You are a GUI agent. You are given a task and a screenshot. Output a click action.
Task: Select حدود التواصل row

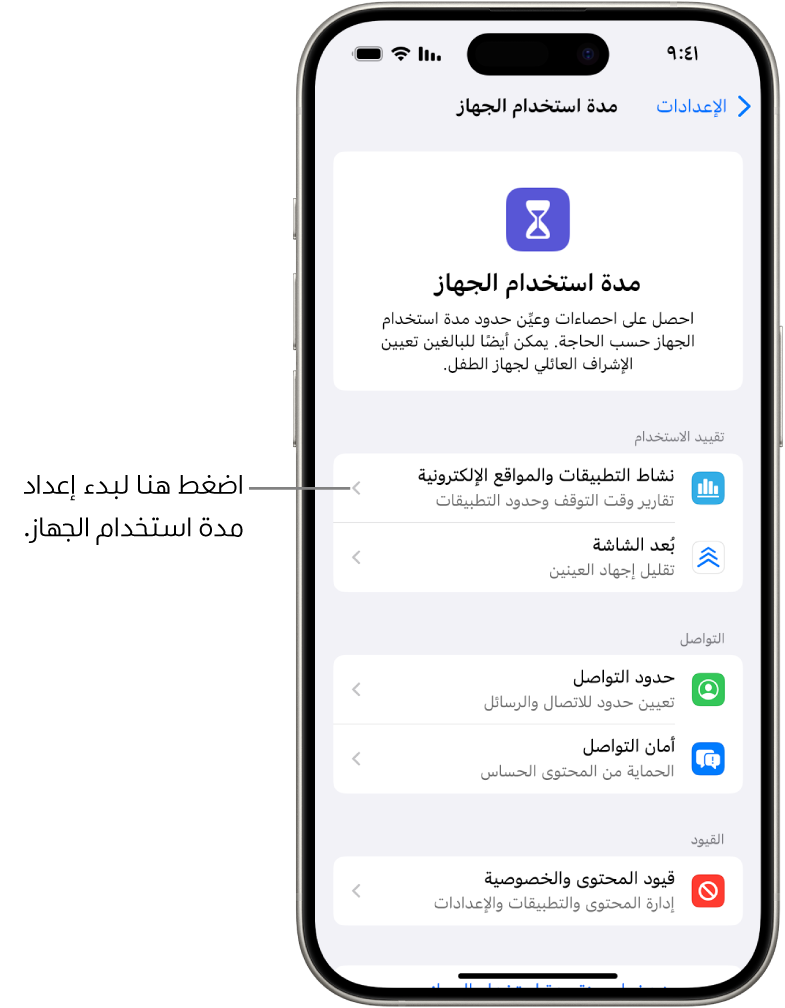pos(538,690)
